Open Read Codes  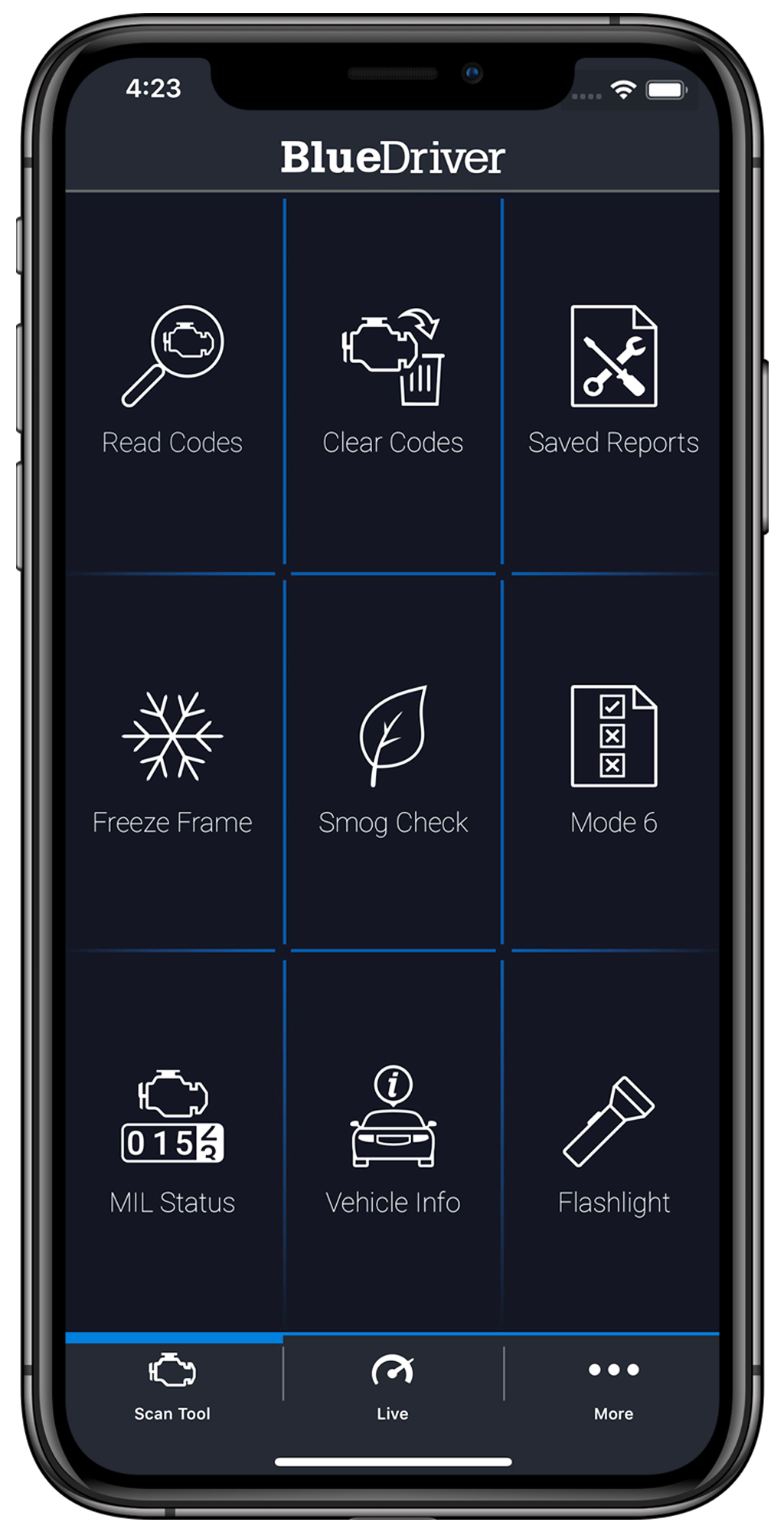[x=172, y=381]
